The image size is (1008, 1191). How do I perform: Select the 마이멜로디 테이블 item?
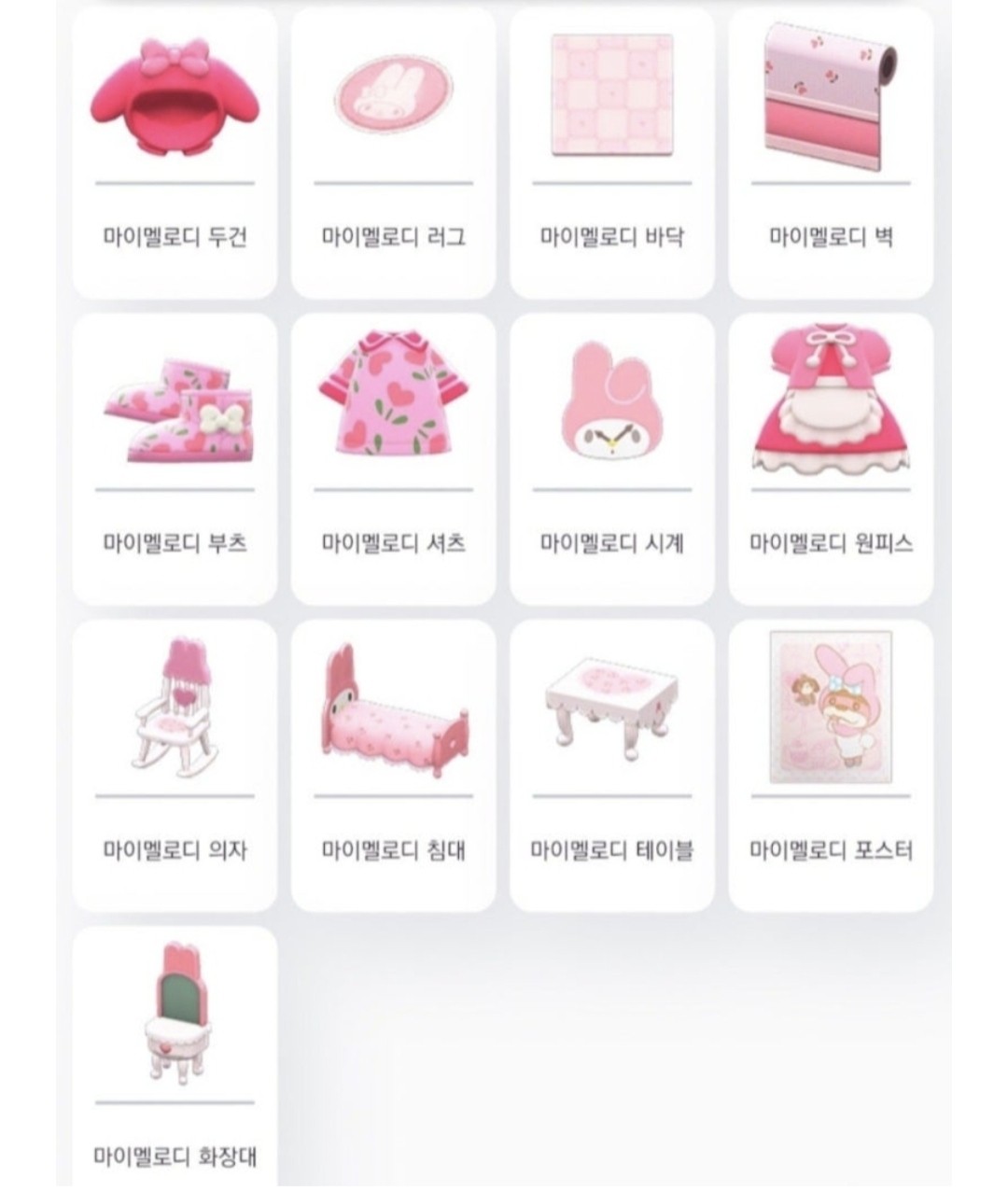coord(611,765)
